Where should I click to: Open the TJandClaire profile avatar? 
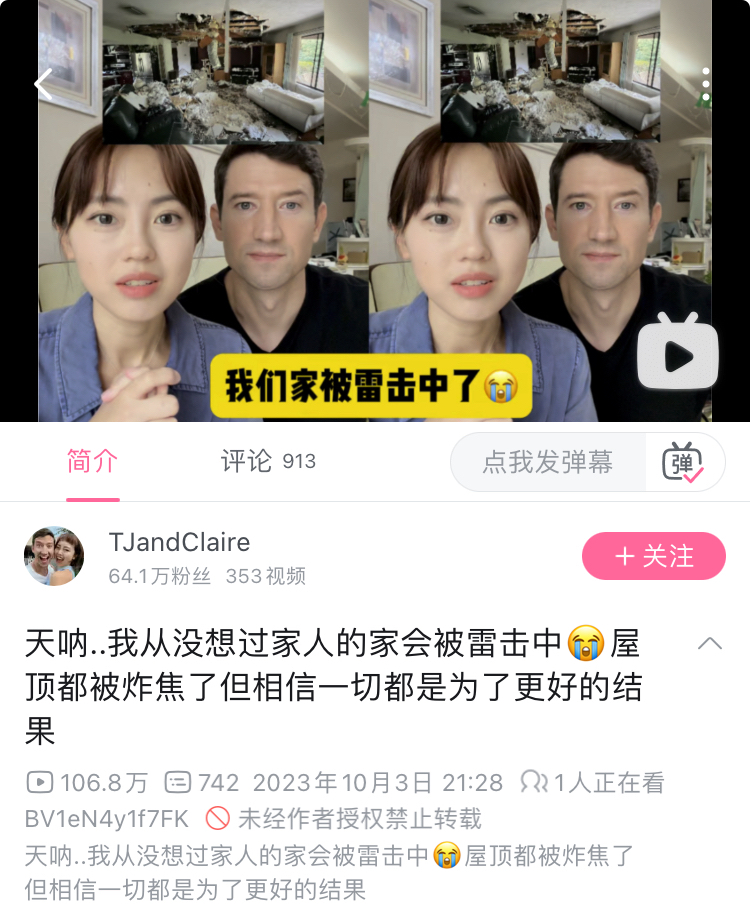[54, 556]
